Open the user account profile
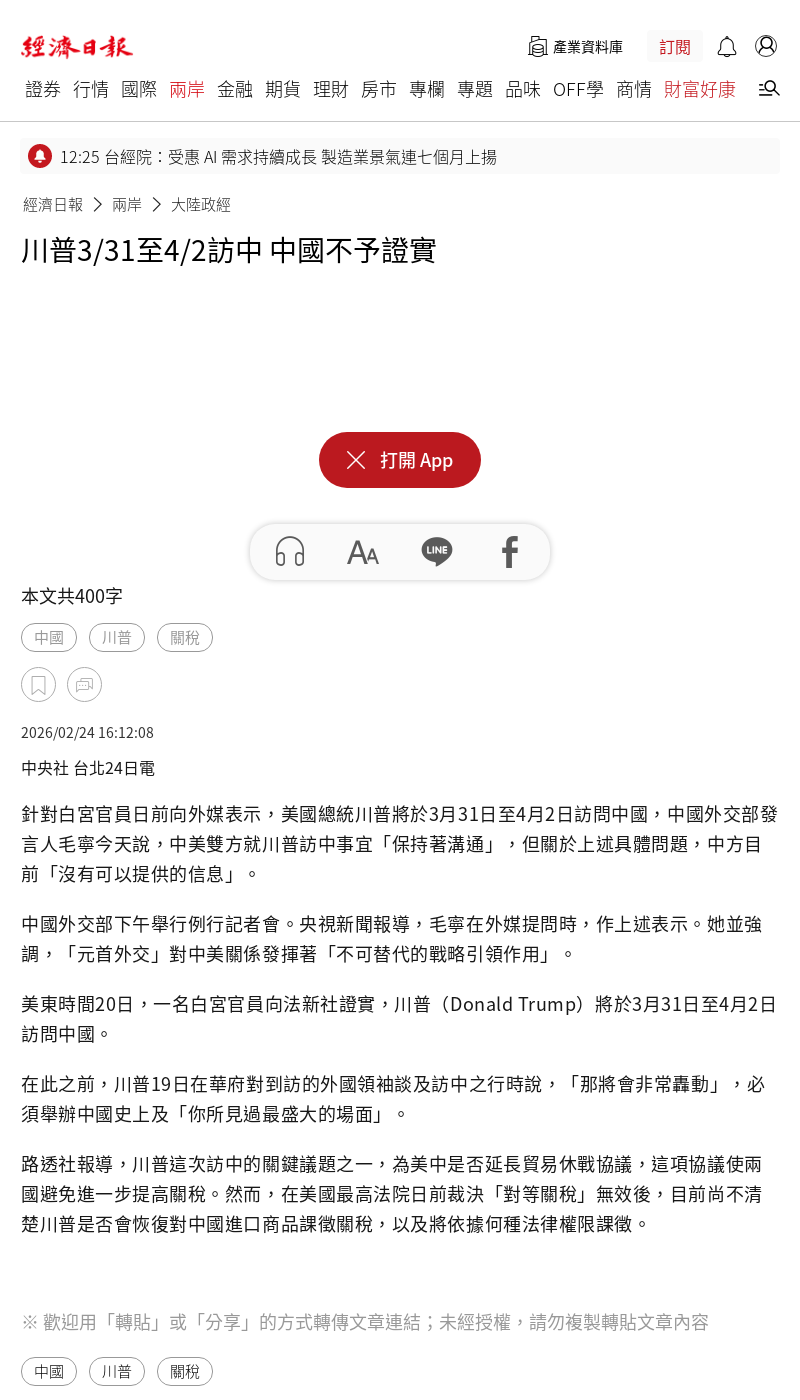Screen dimensions: 800x1400 pyautogui.click(x=766, y=46)
